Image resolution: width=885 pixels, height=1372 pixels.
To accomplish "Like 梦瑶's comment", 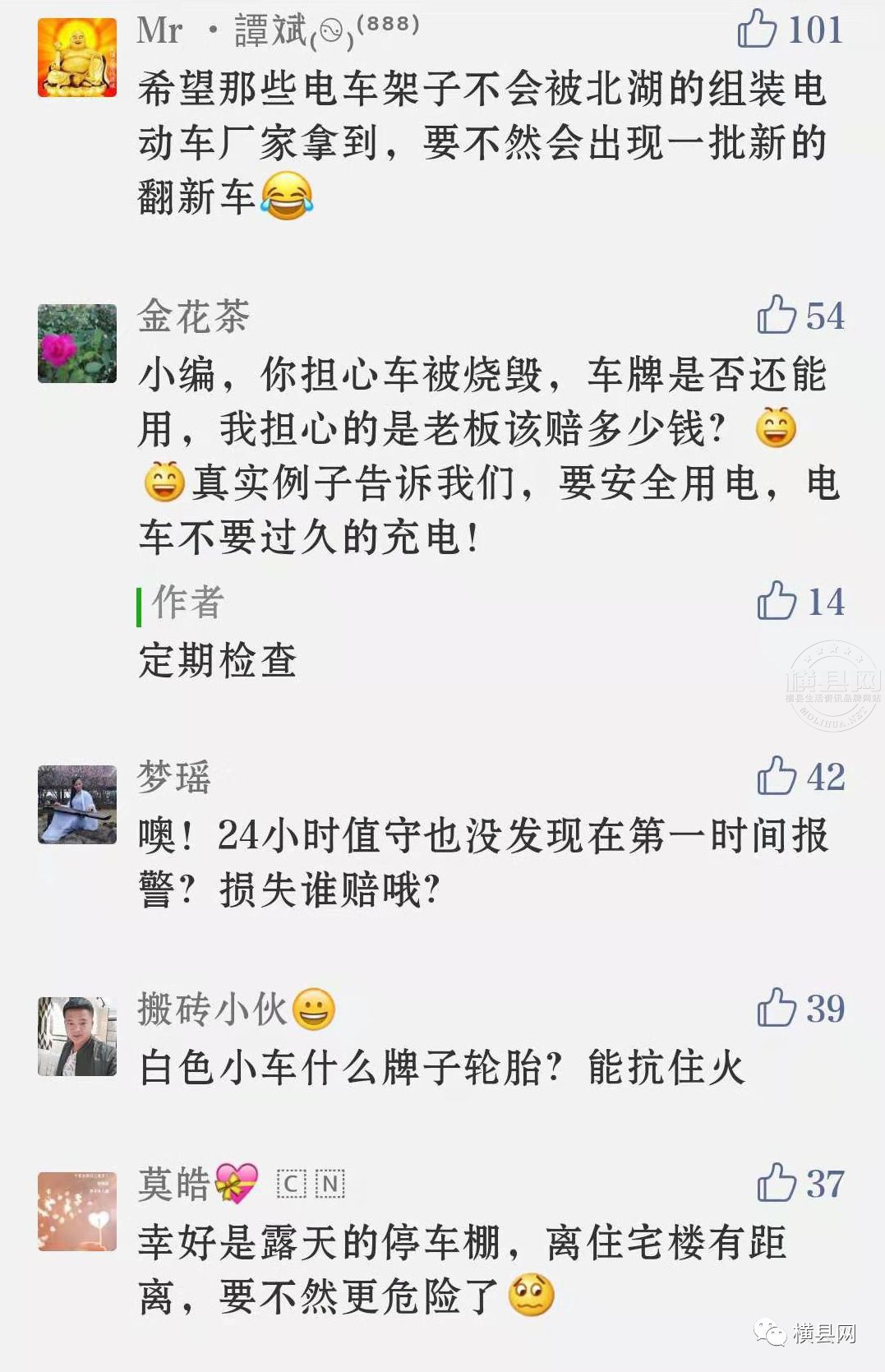I will [777, 776].
